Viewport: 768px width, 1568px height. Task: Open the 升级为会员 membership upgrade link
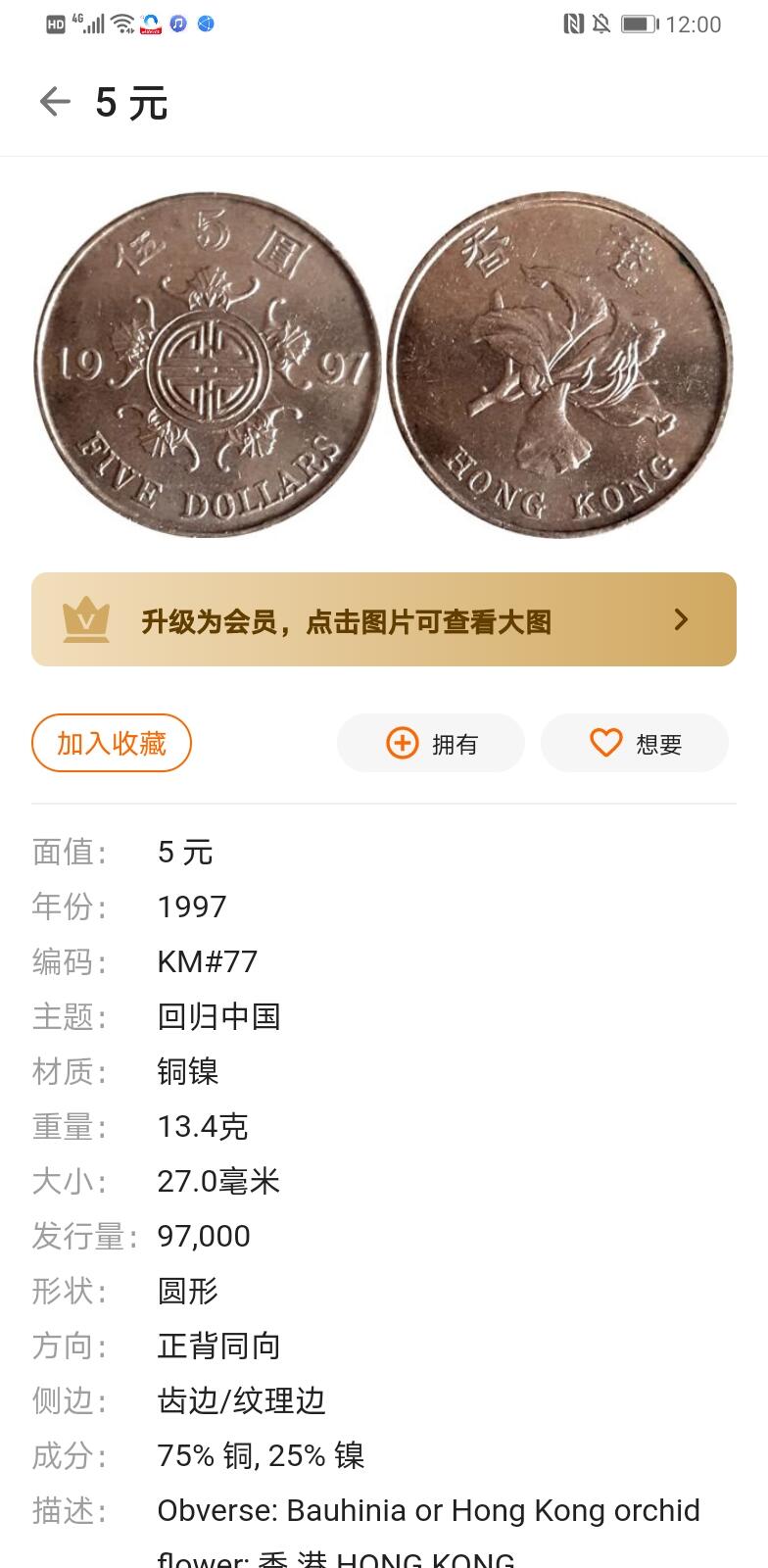tap(348, 619)
